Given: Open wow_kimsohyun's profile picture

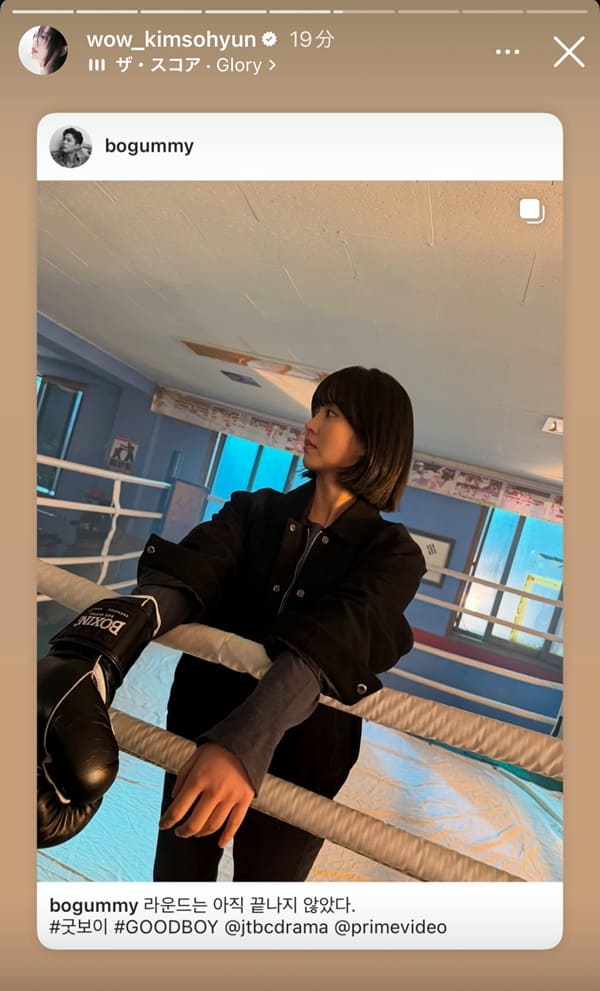Looking at the screenshot, I should (43, 51).
